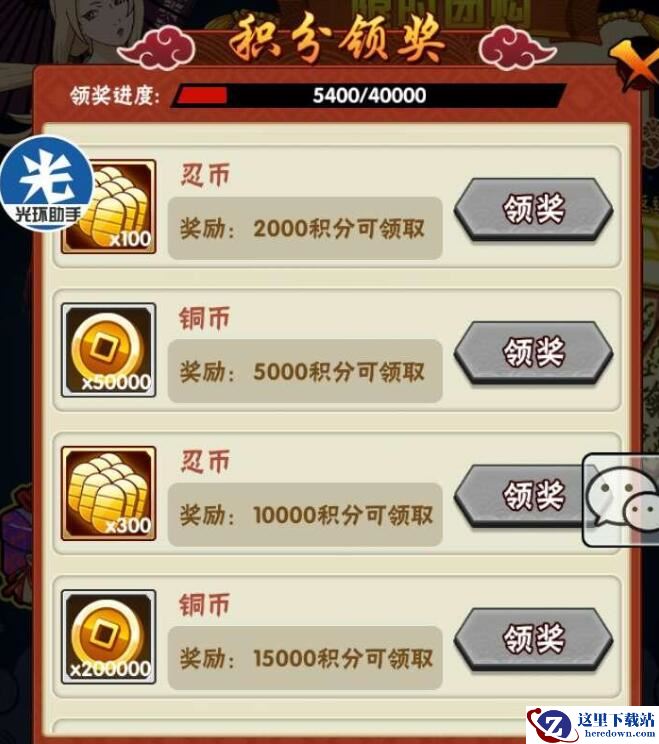
Task: Claim the 2000积分 忍币 reward
Action: tap(533, 210)
